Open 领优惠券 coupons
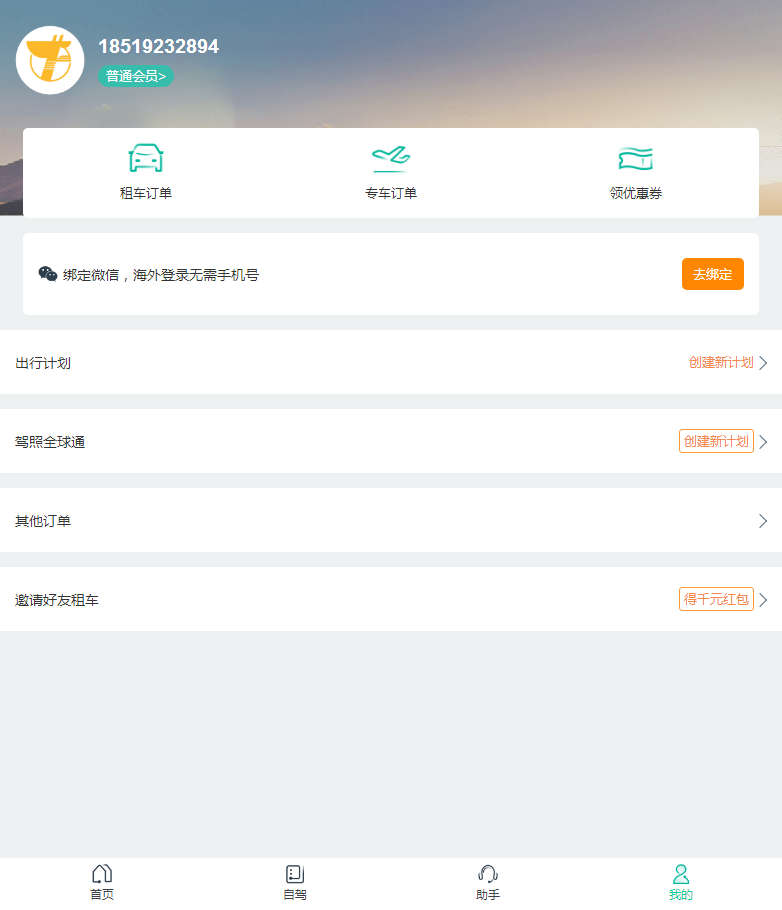The image size is (782, 910). coord(636,172)
